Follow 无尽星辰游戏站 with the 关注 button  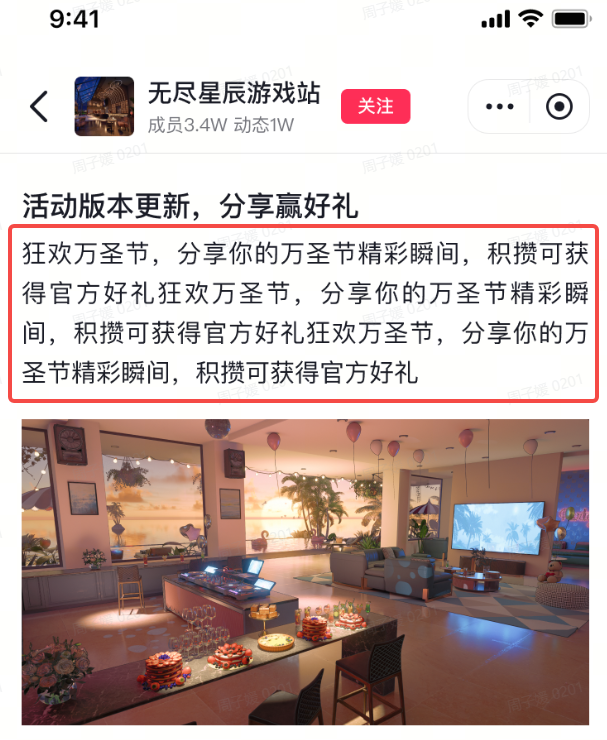tap(375, 106)
